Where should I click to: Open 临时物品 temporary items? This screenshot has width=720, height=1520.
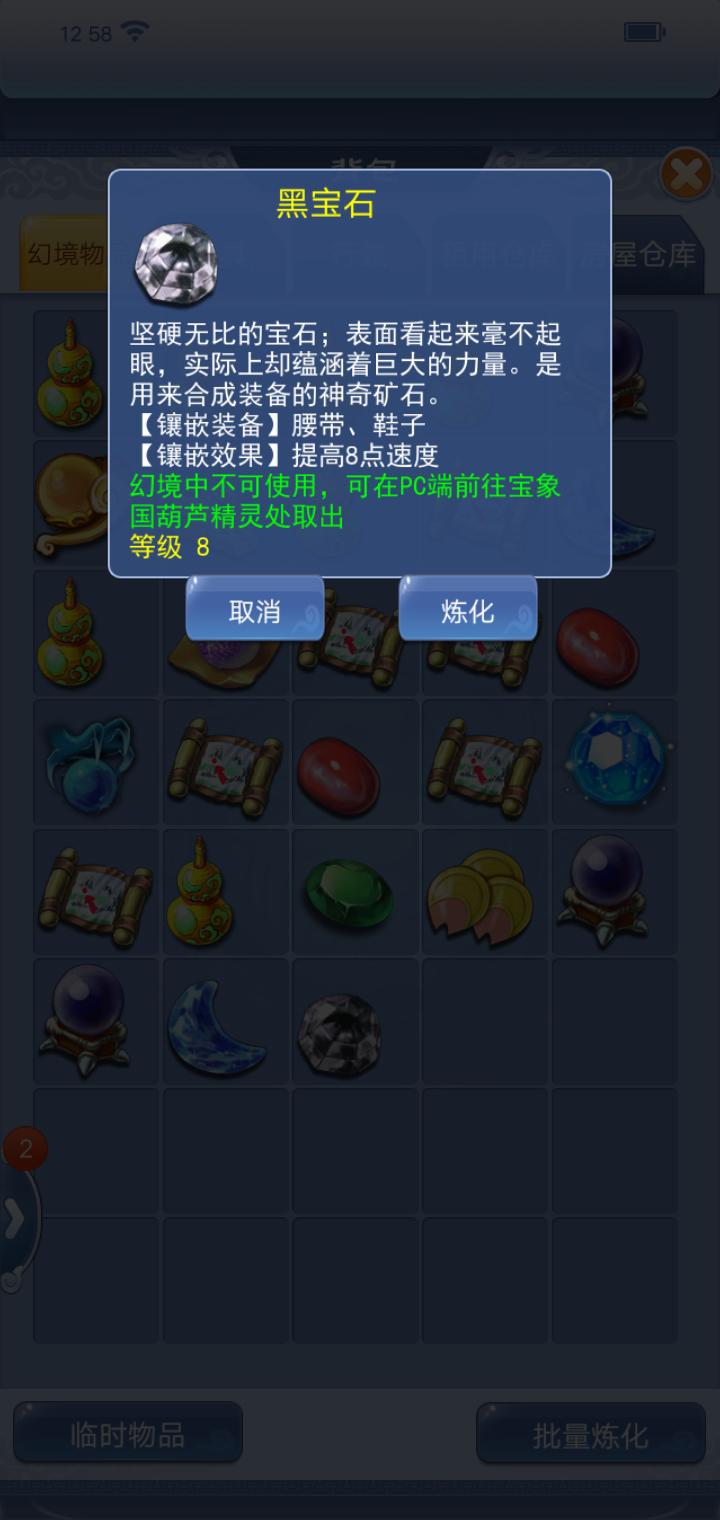pyautogui.click(x=127, y=1435)
